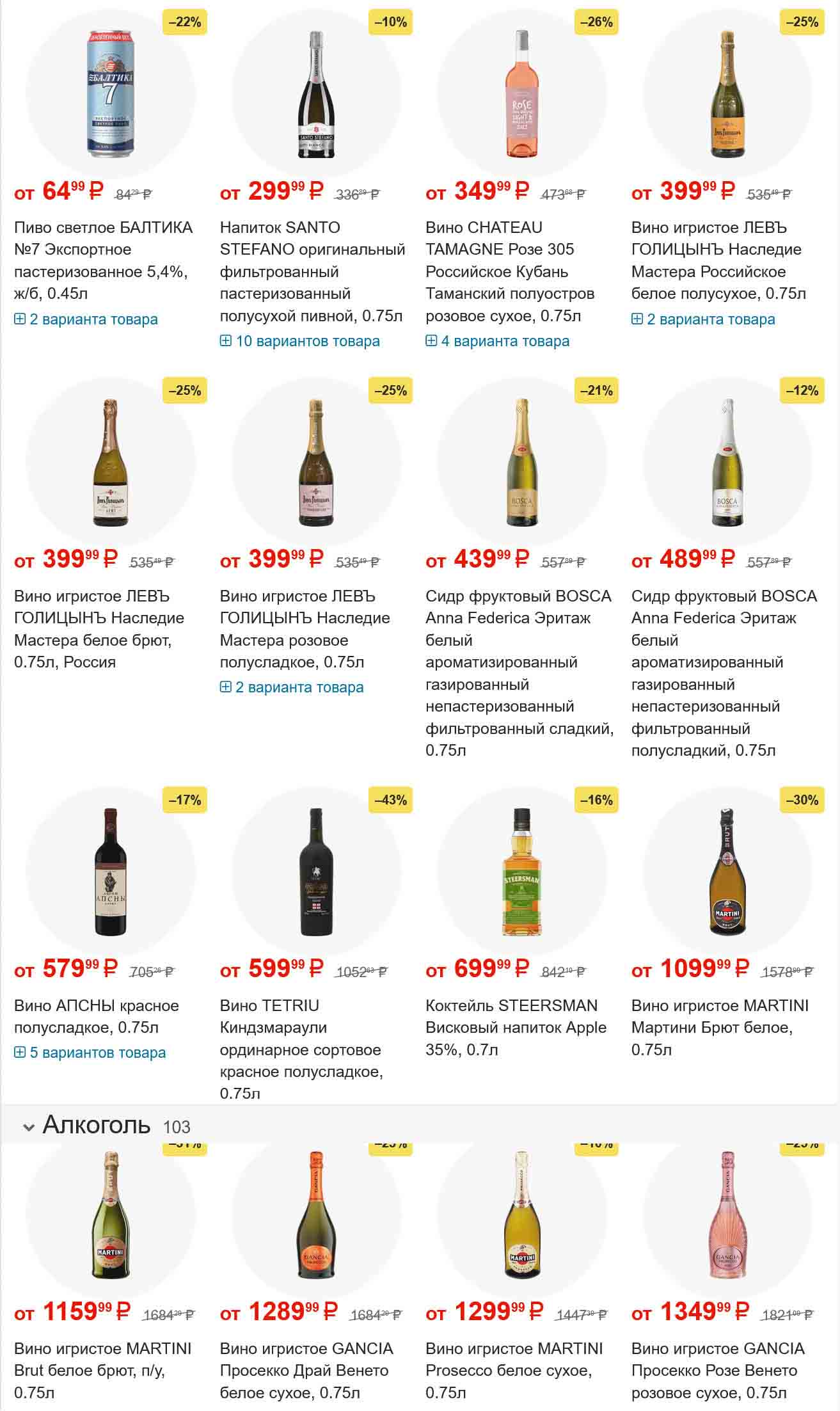Viewport: 840px width, 1411px height.
Task: Open TETRIU Киндзмараули wine card
Action: click(301, 1049)
